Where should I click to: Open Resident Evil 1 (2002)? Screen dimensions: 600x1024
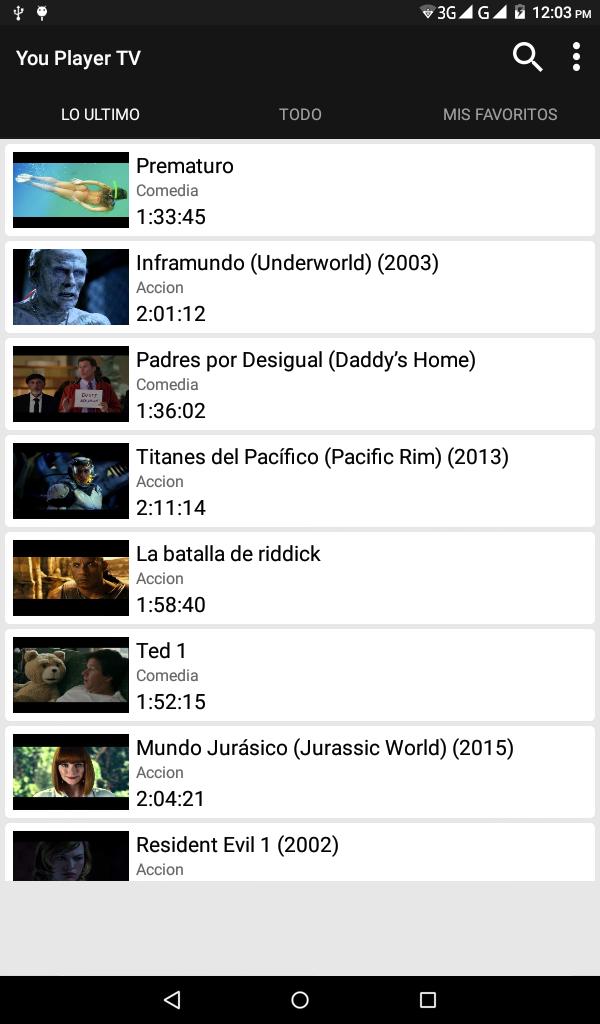tap(300, 855)
